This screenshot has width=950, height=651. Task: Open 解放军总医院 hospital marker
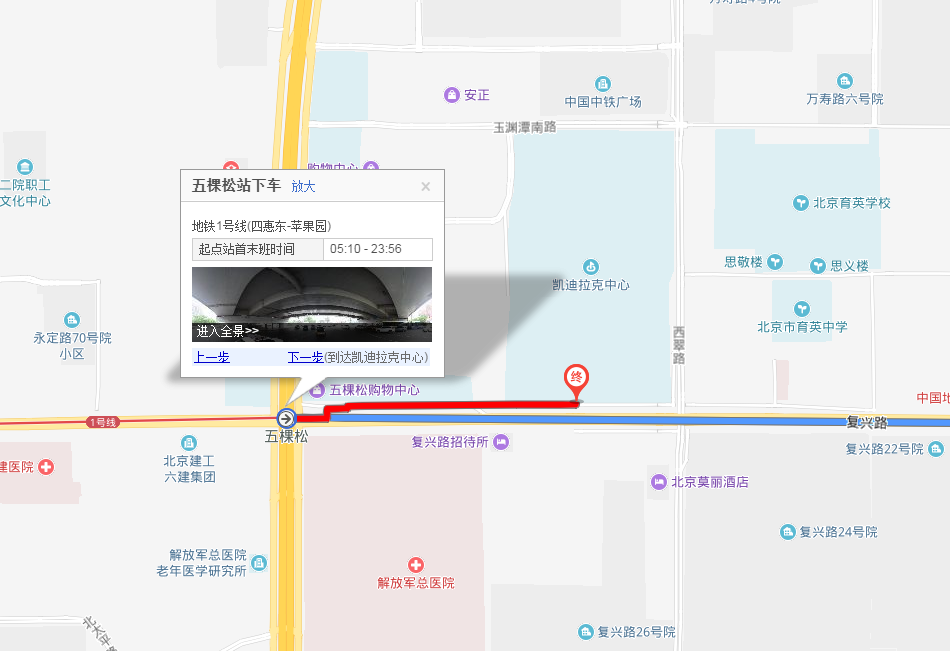(416, 565)
